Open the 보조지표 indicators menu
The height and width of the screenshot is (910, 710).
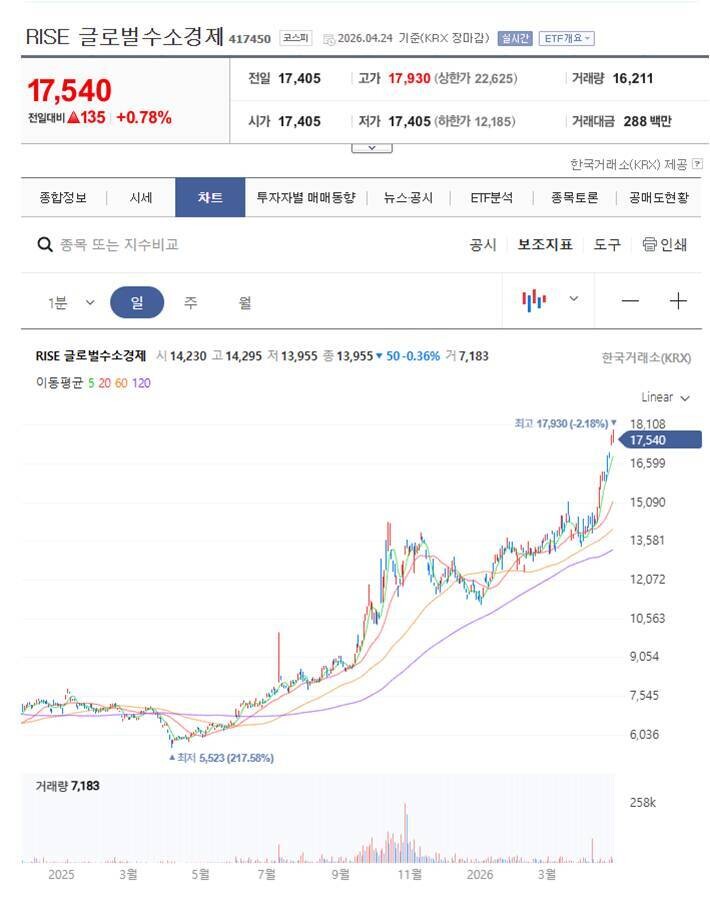[545, 244]
